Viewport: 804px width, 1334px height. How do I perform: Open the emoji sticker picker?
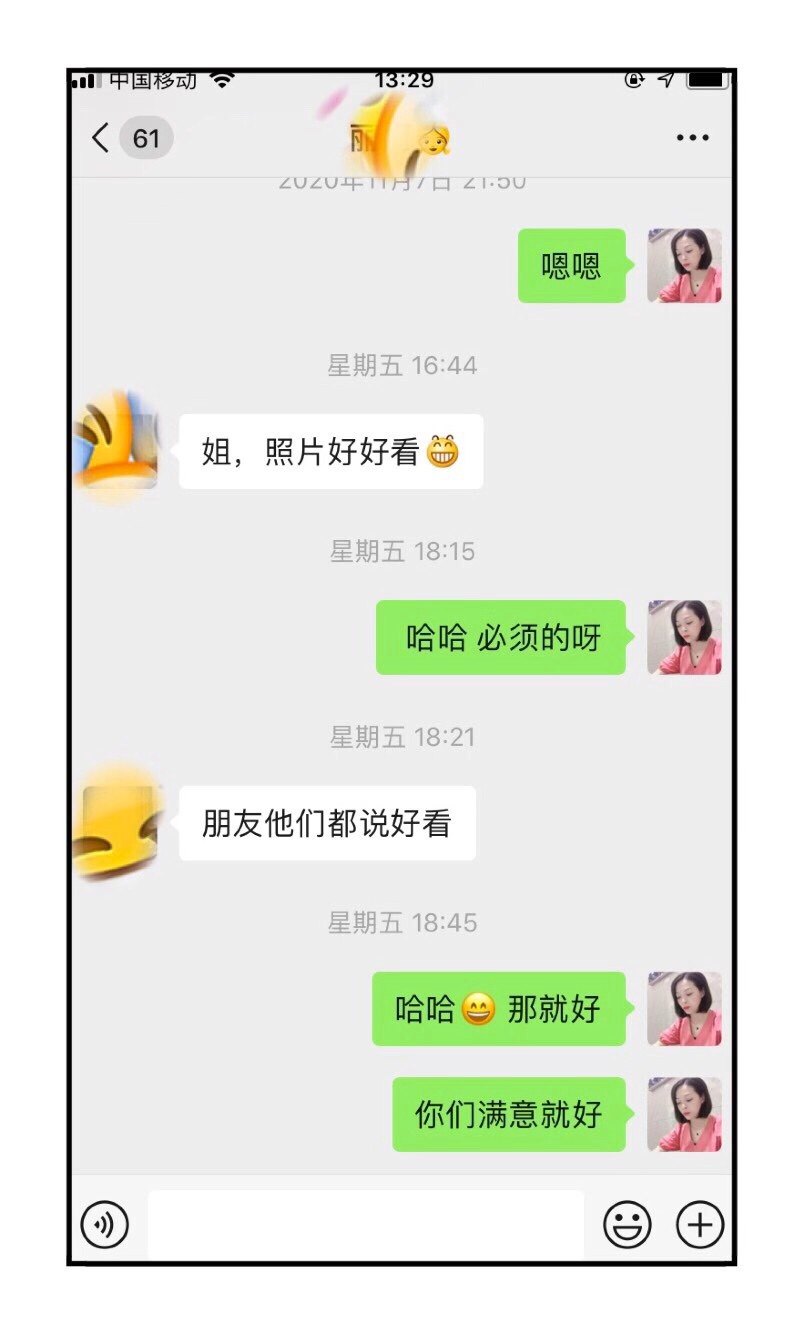pyautogui.click(x=627, y=1224)
